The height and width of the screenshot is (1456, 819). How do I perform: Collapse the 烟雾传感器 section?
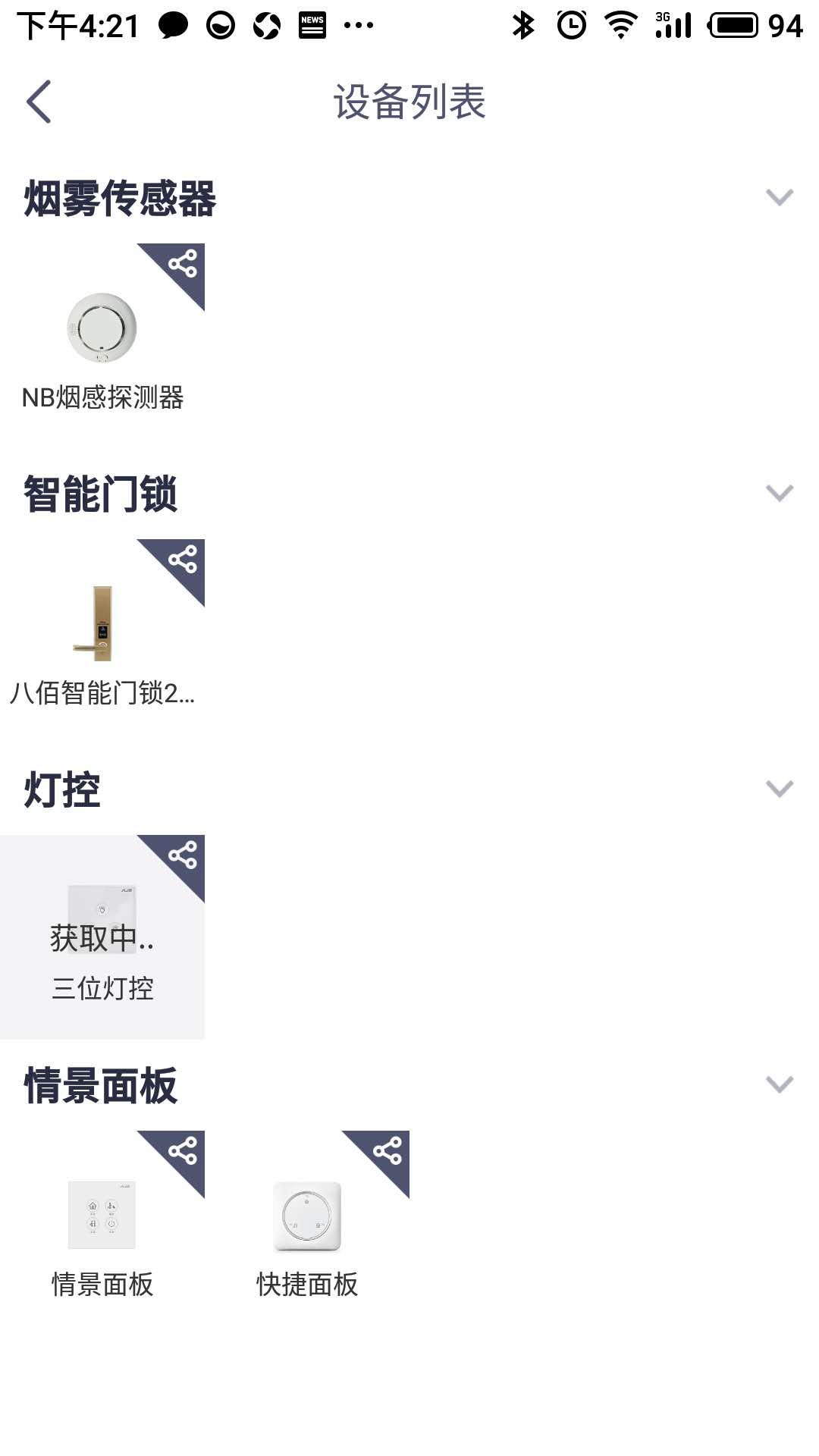pos(779,198)
